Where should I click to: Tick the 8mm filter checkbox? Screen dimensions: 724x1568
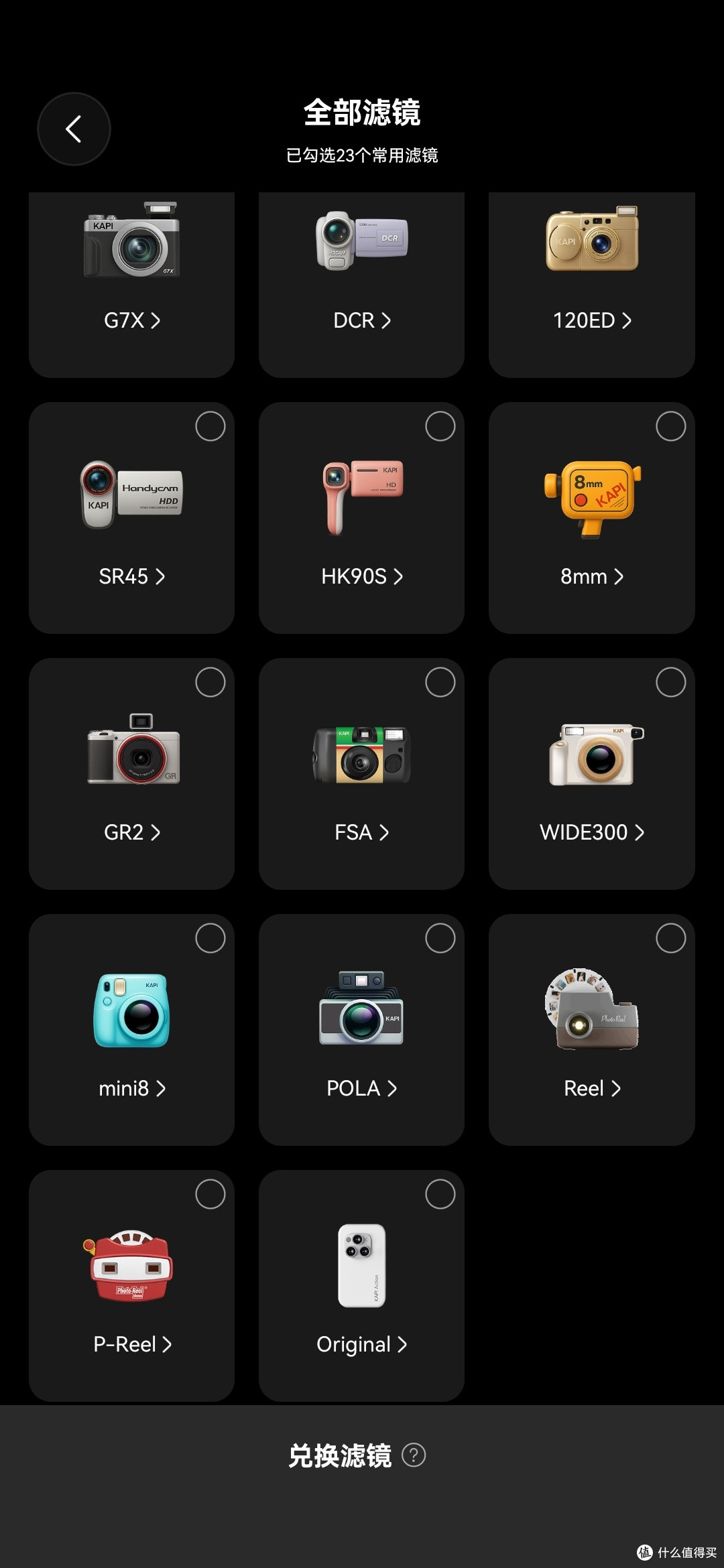pos(671,426)
